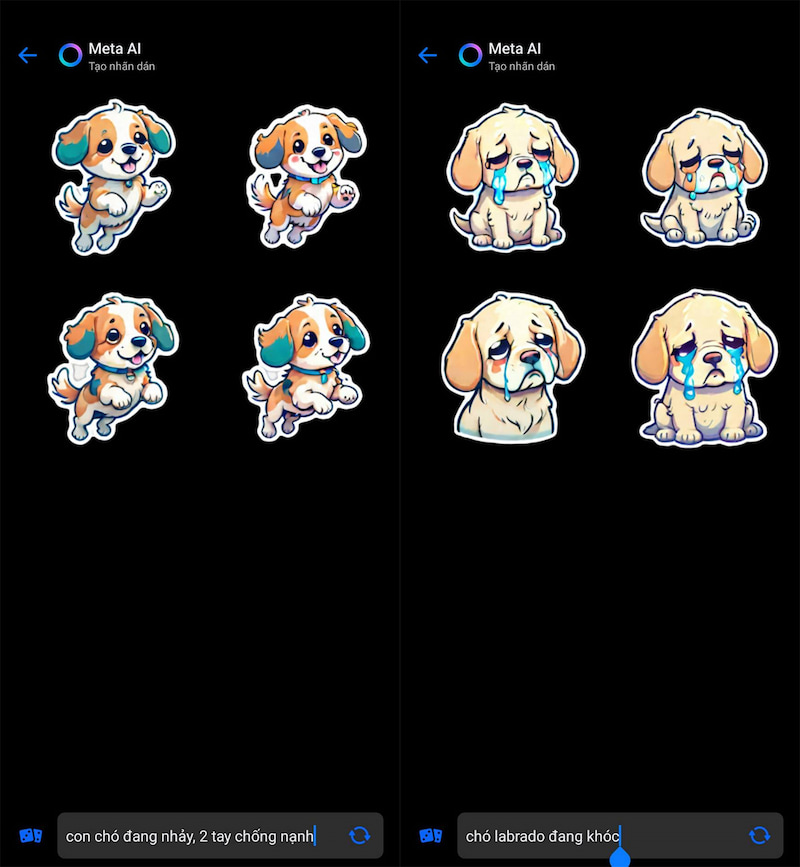Screen dimensions: 800x867
Task: Edit the "chó labrado đang khóc" prompt field
Action: coord(590,835)
